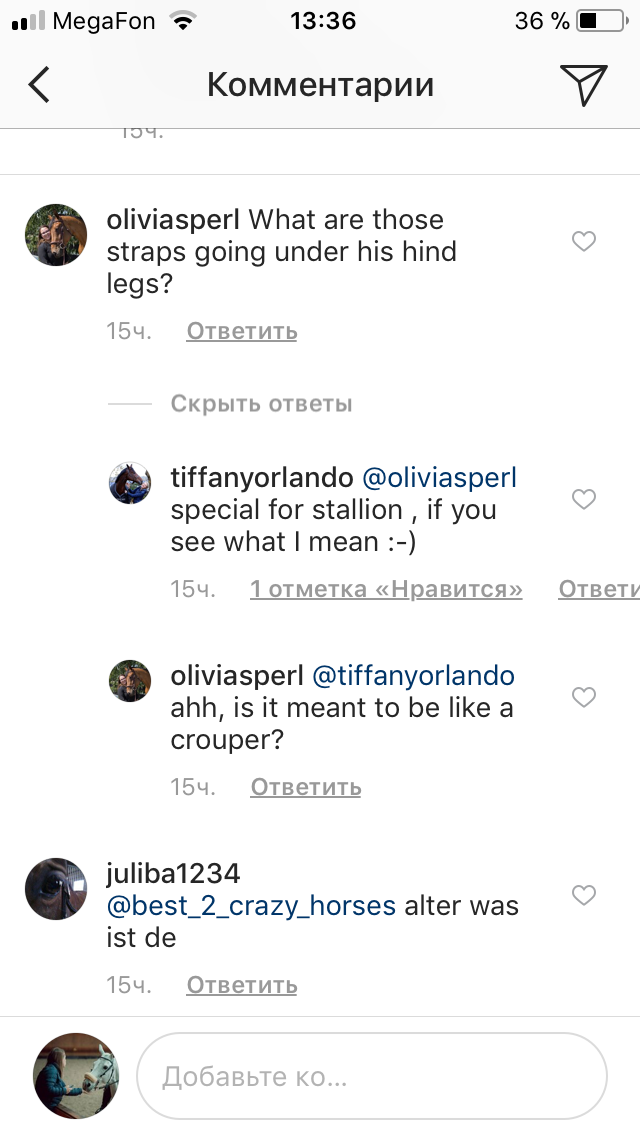
Task: Go back from the comments screen
Action: click(39, 85)
